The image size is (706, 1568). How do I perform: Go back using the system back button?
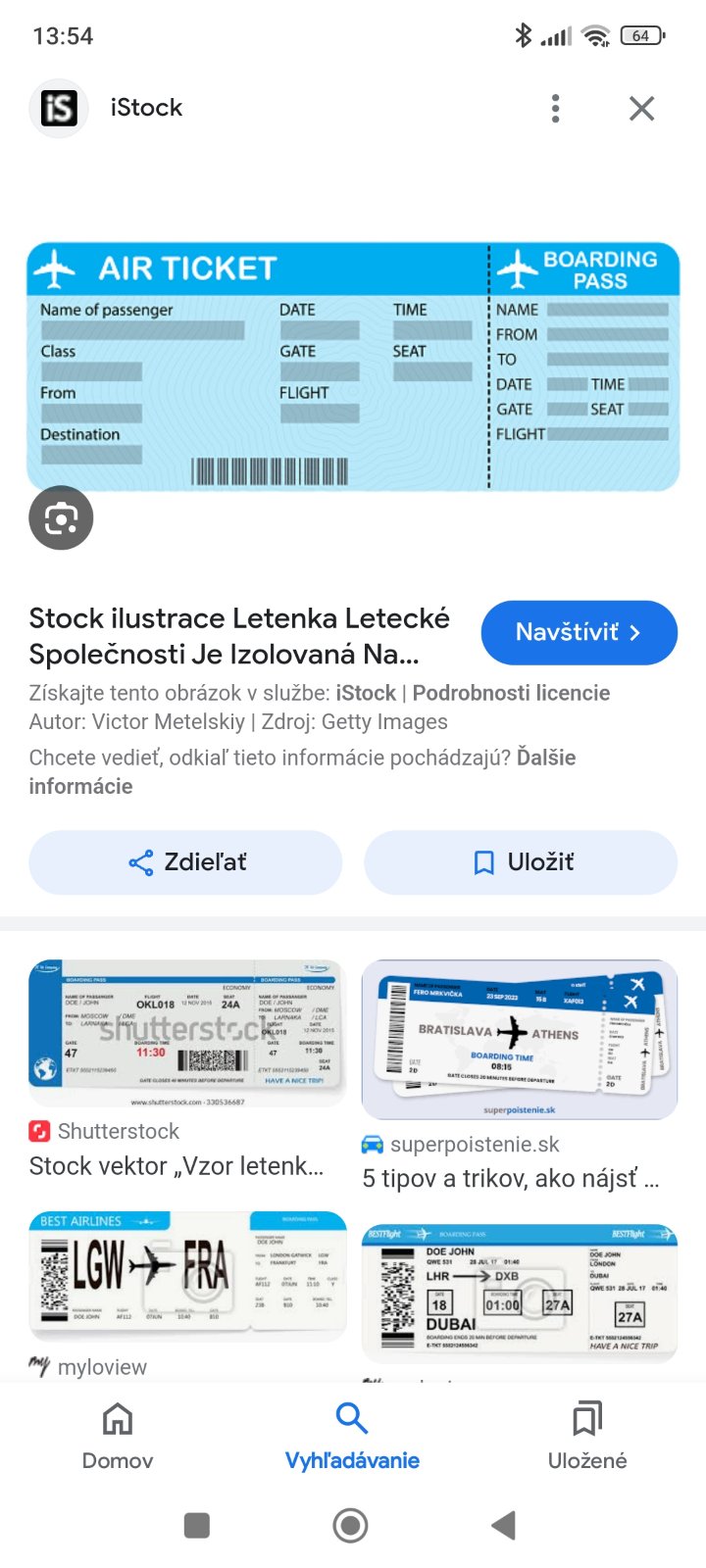(504, 1525)
